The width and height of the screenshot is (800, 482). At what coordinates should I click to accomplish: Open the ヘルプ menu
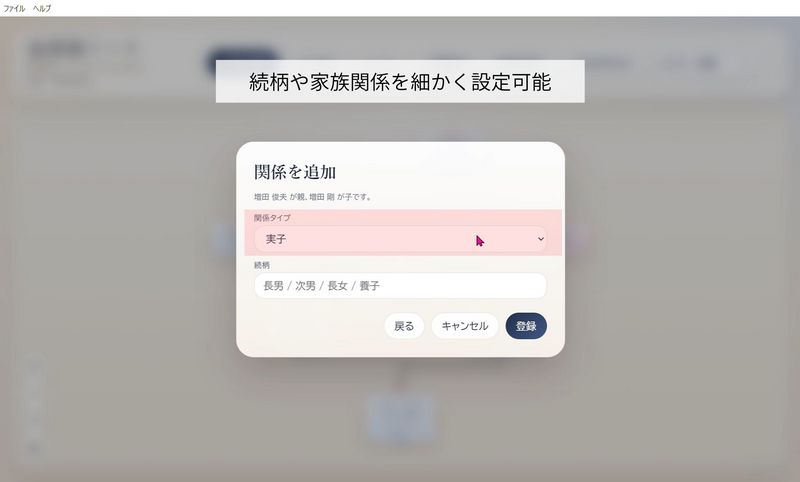coord(42,8)
